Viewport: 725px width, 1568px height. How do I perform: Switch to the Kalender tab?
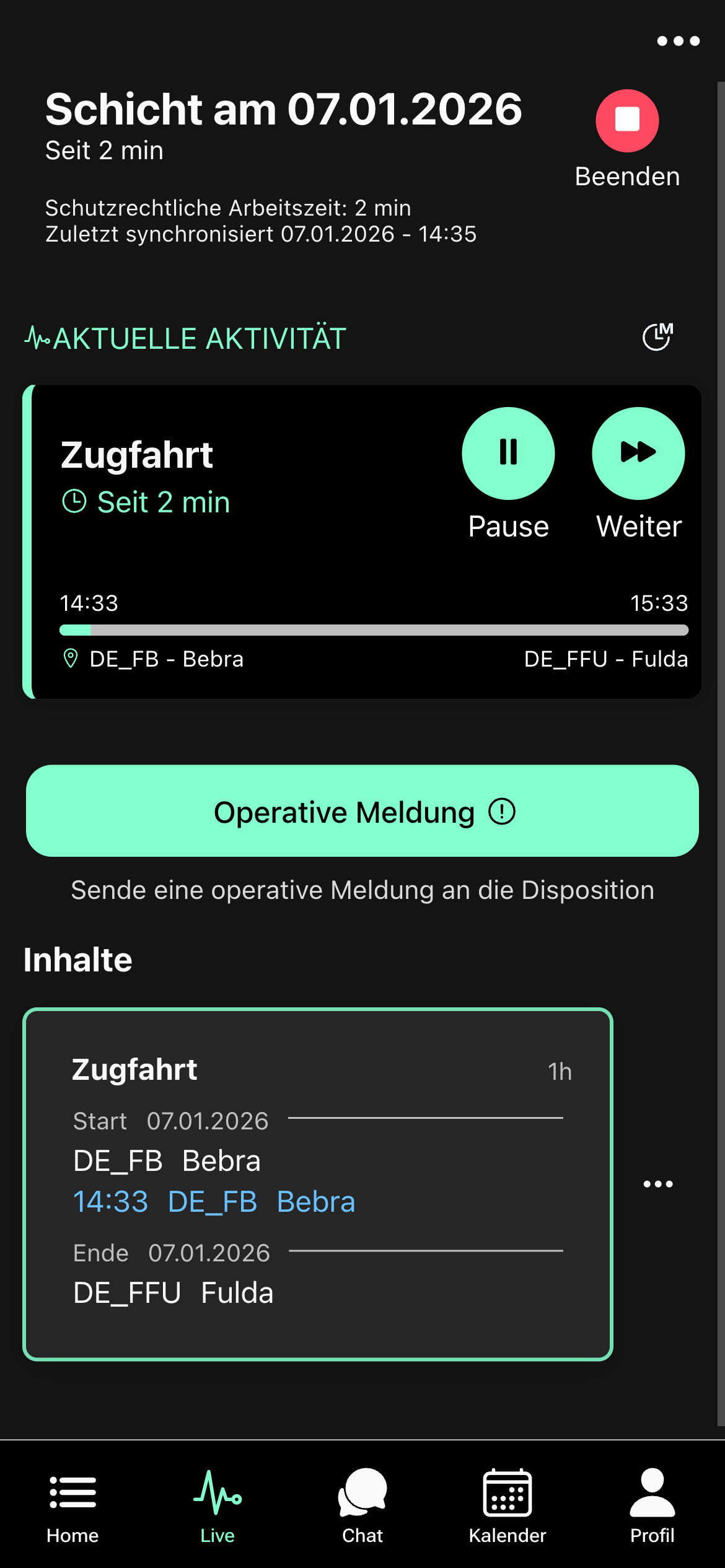(507, 1504)
